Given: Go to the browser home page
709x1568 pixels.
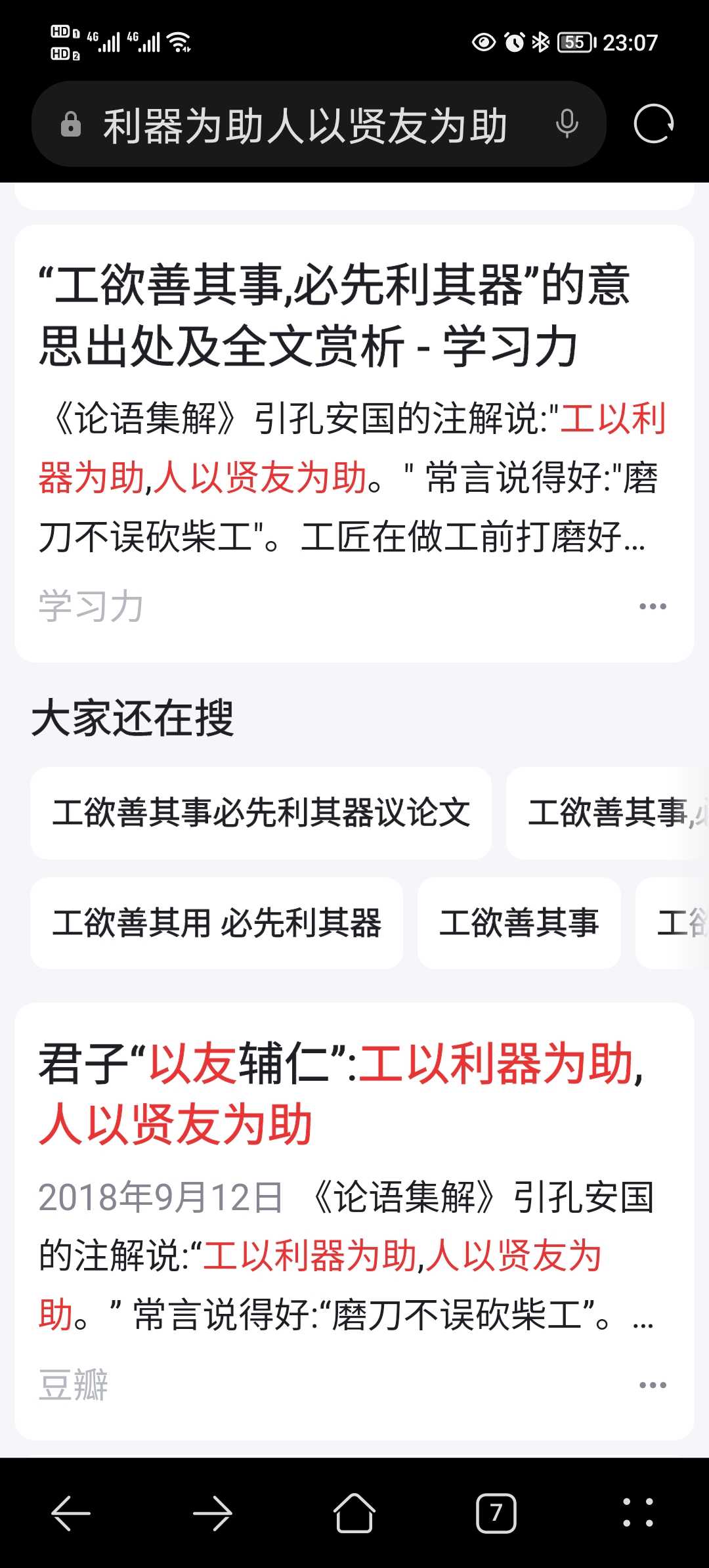Looking at the screenshot, I should pos(354,1514).
